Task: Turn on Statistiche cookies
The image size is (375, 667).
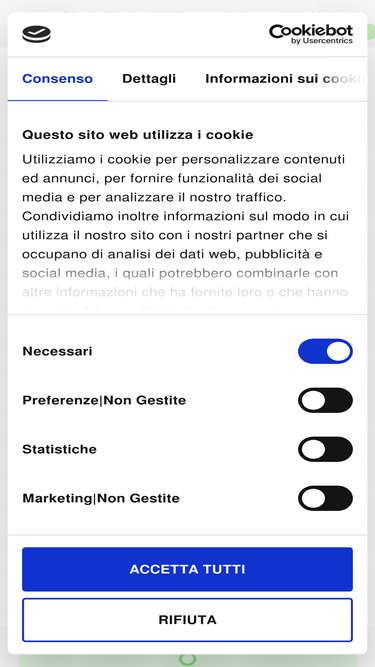Action: point(325,449)
